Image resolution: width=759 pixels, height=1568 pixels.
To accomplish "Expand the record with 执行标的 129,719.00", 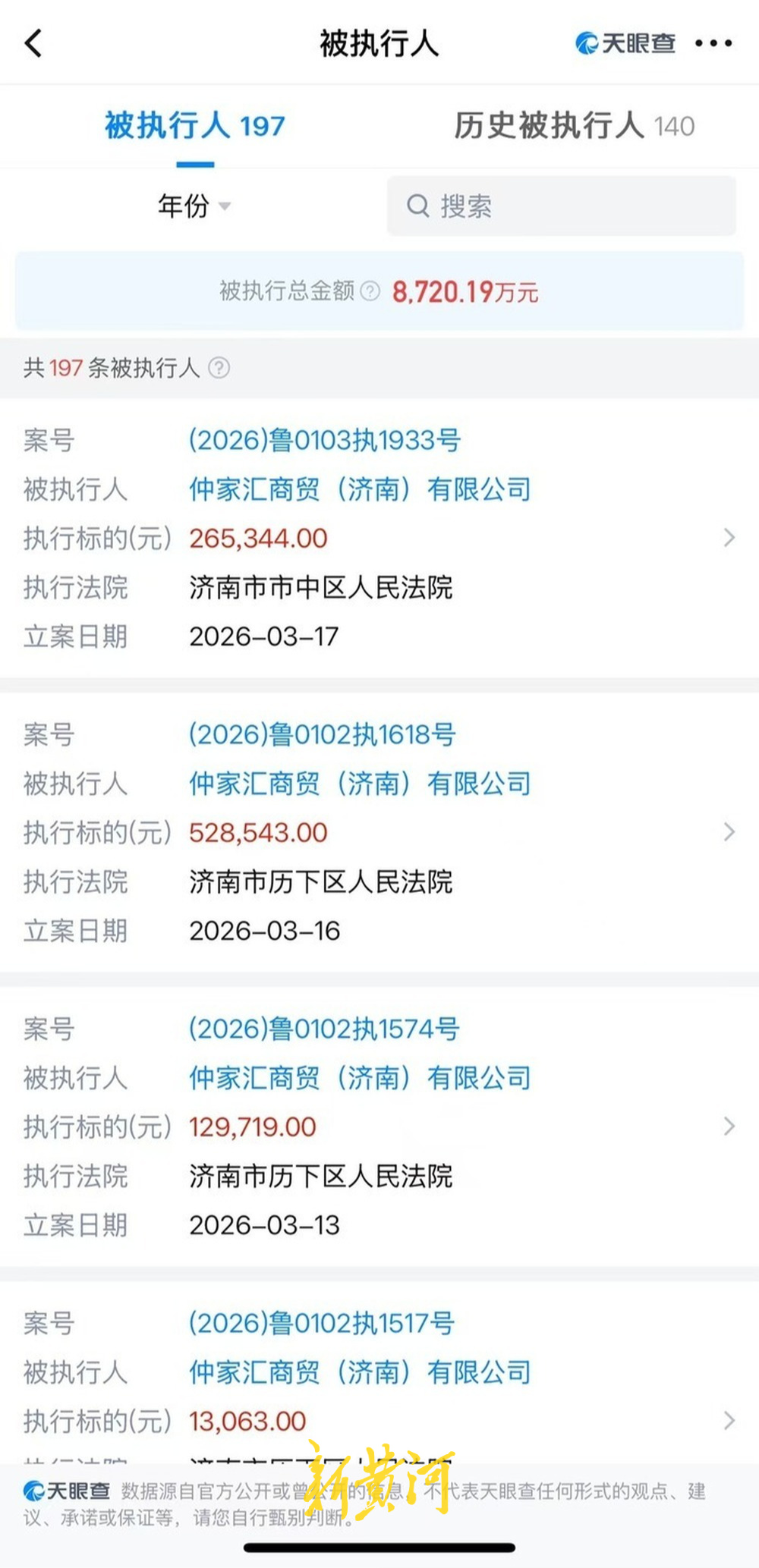I will click(x=729, y=1127).
